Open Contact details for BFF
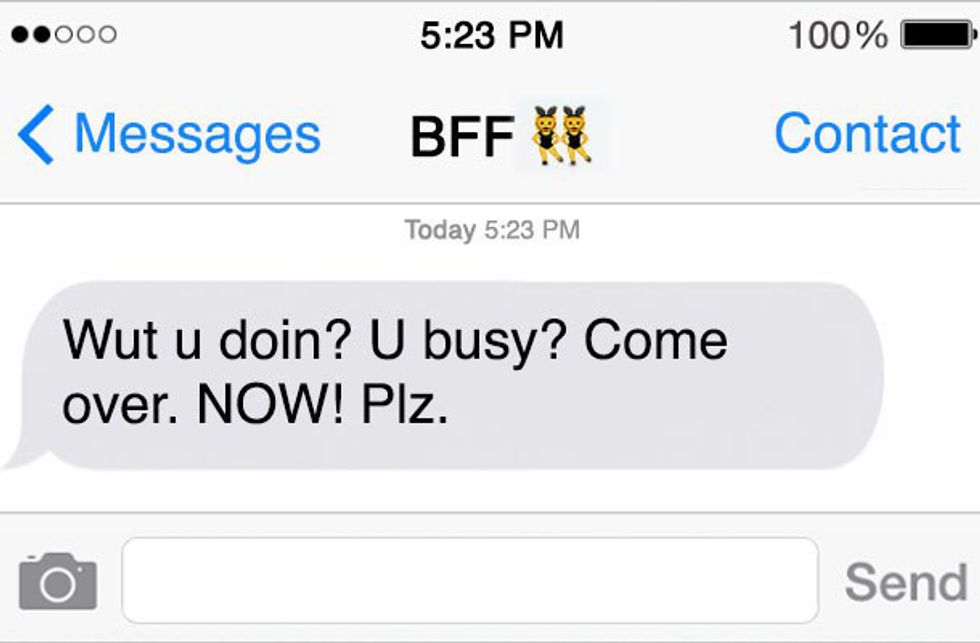 (x=866, y=134)
